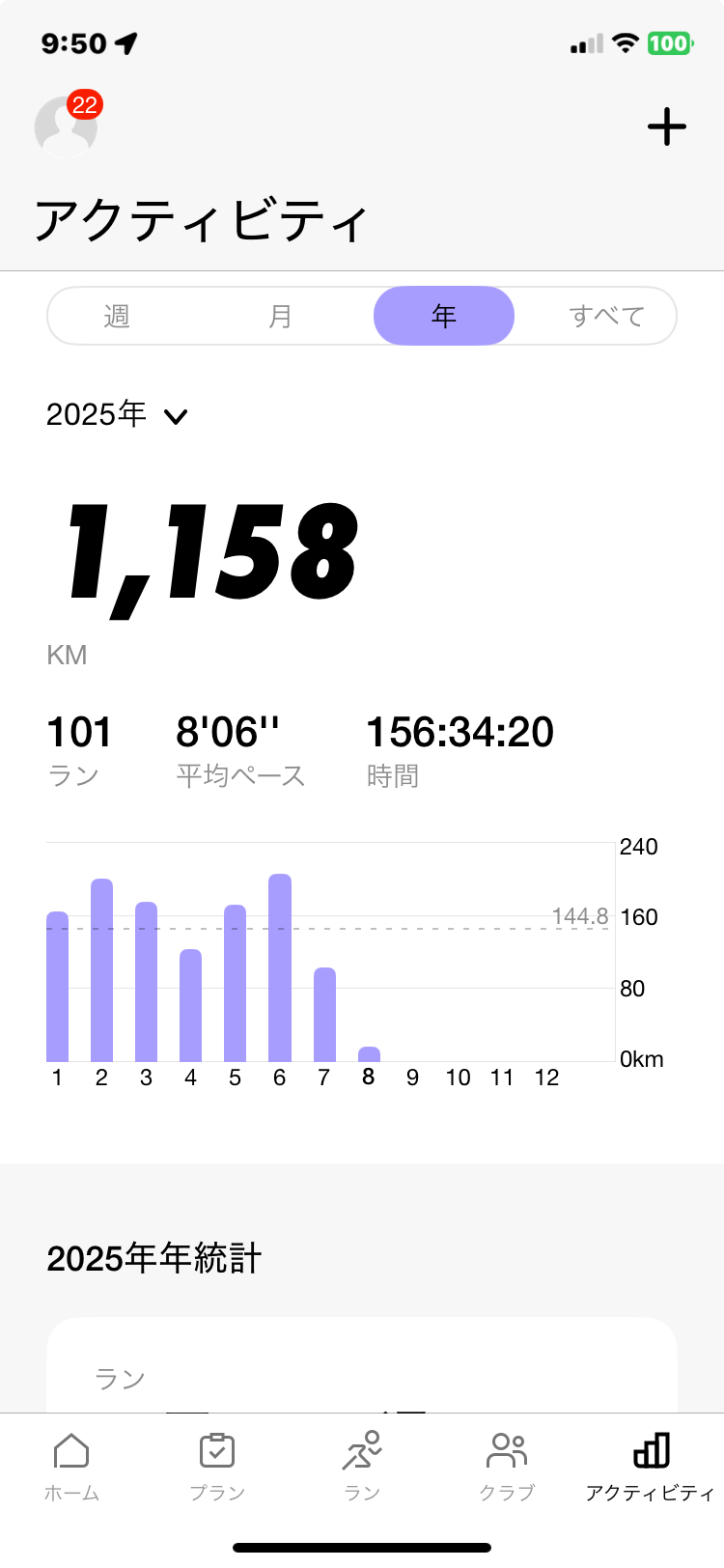Open the 2025年 year dropdown
The image size is (724, 1568).
coord(117,414)
